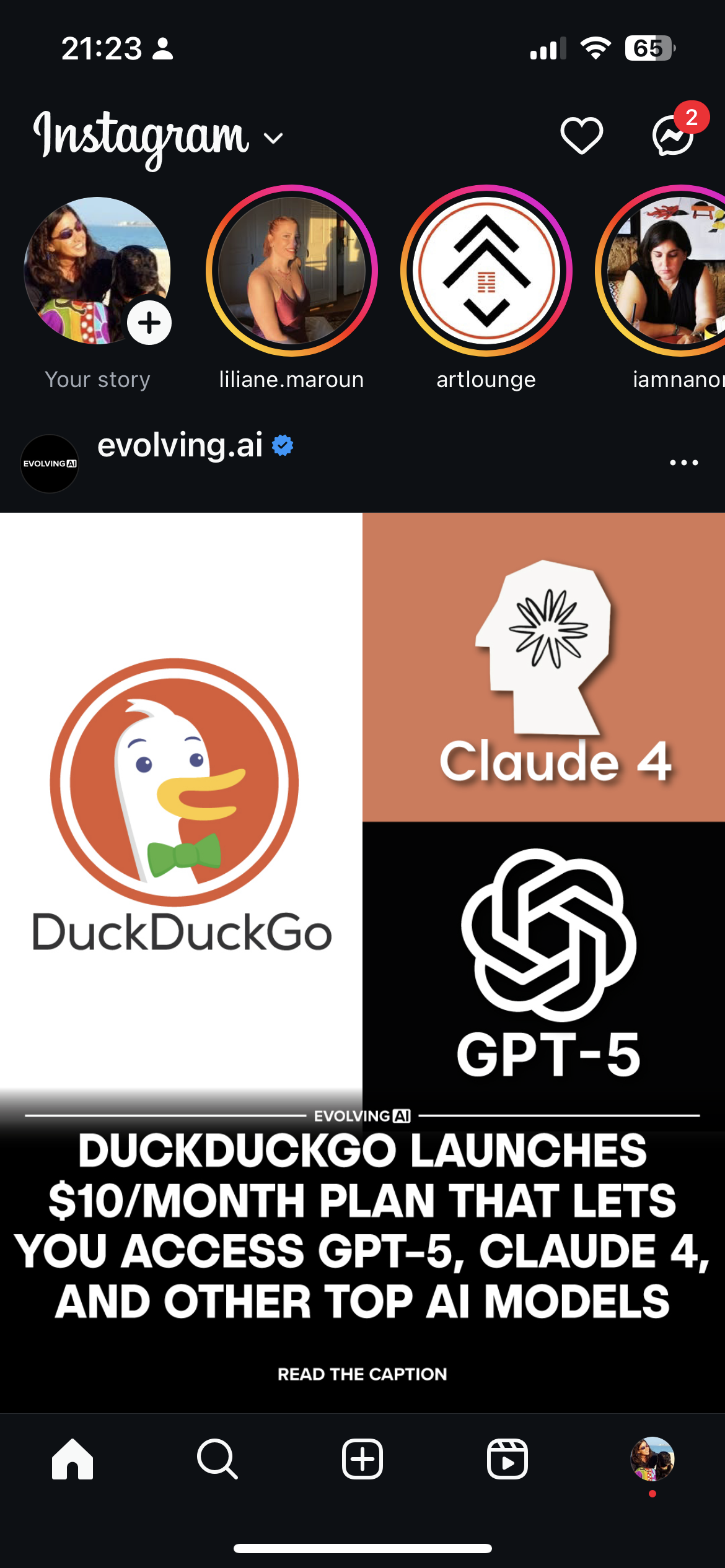Switch to the Reels tab
Image resolution: width=725 pixels, height=1568 pixels.
[507, 1459]
